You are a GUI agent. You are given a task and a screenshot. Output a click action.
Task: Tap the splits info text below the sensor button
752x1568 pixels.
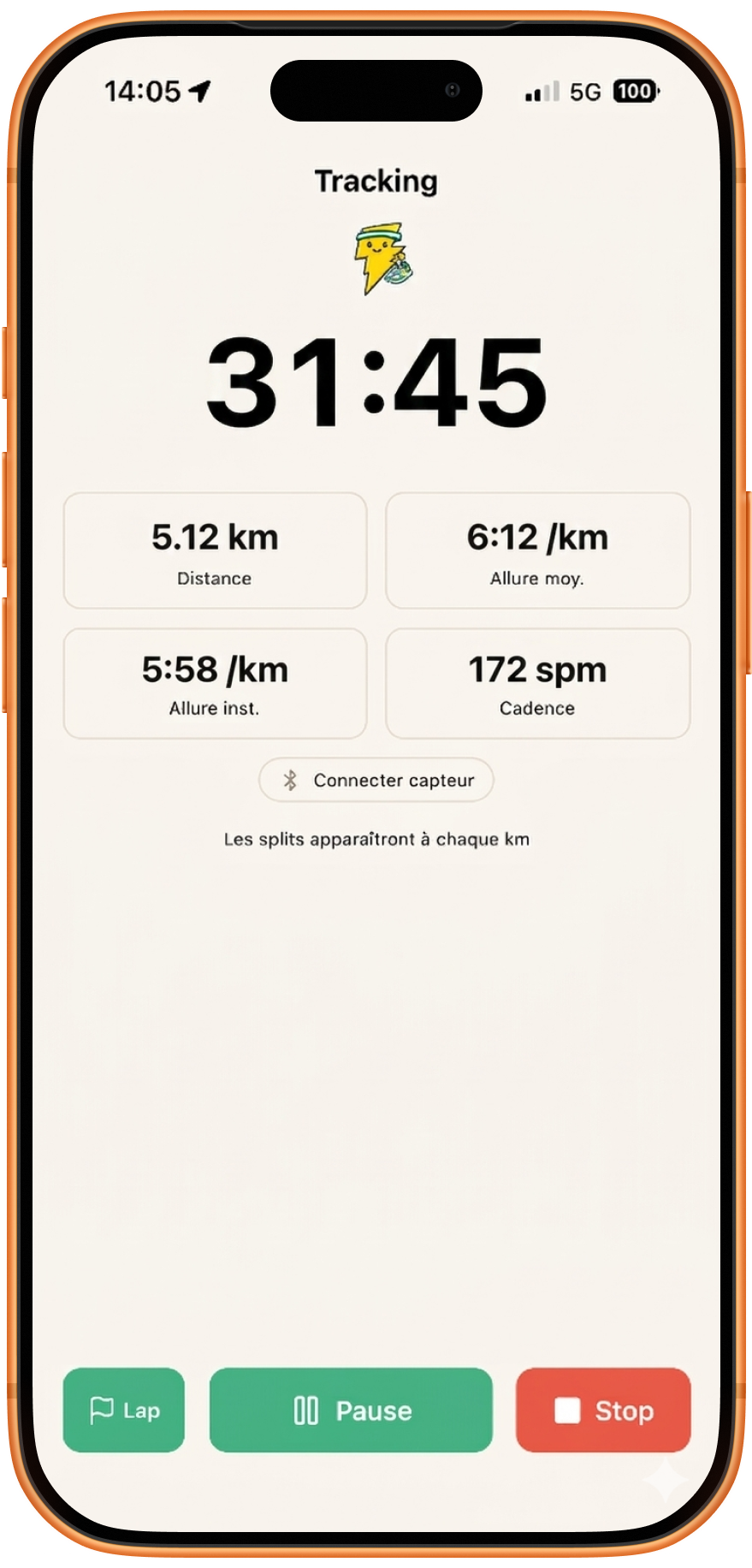[x=376, y=839]
